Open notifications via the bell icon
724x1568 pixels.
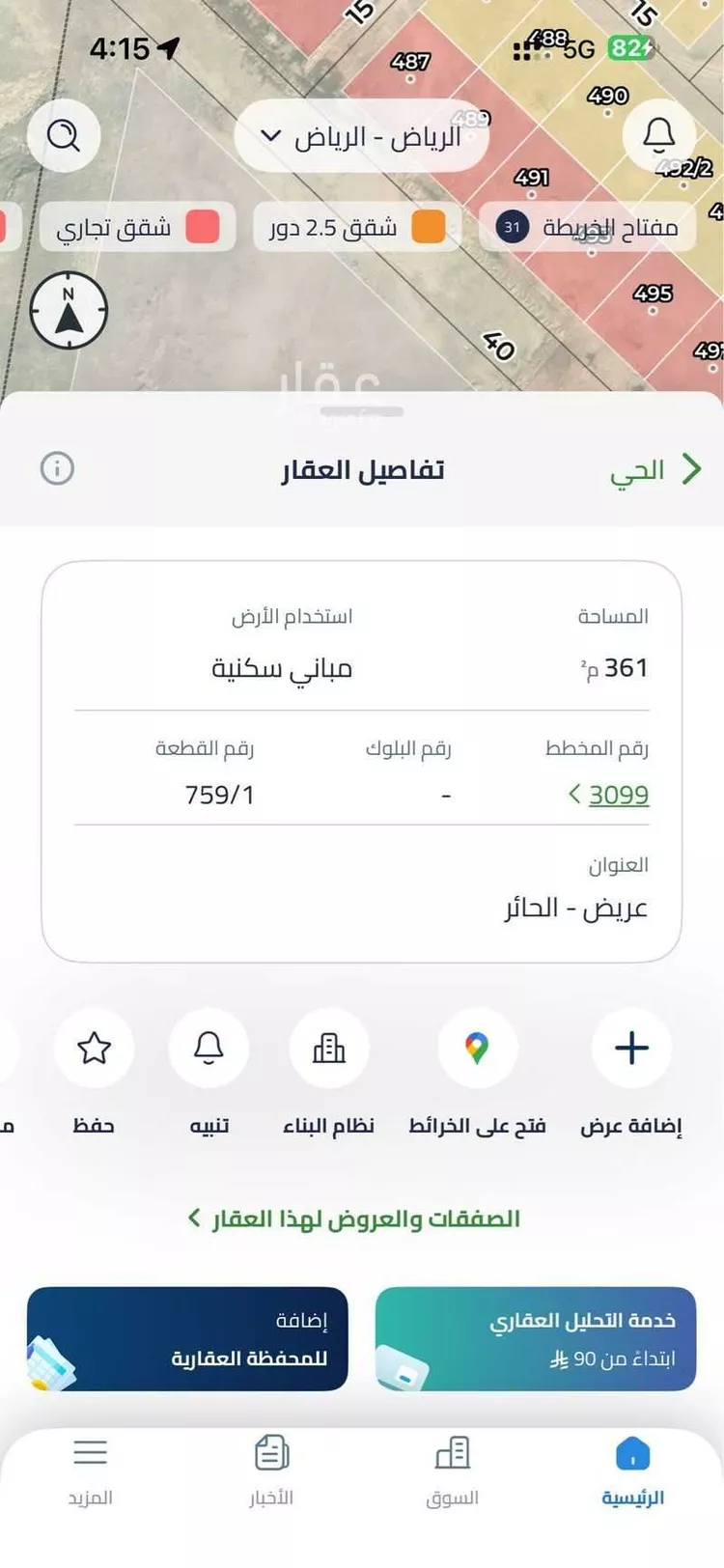click(x=659, y=136)
